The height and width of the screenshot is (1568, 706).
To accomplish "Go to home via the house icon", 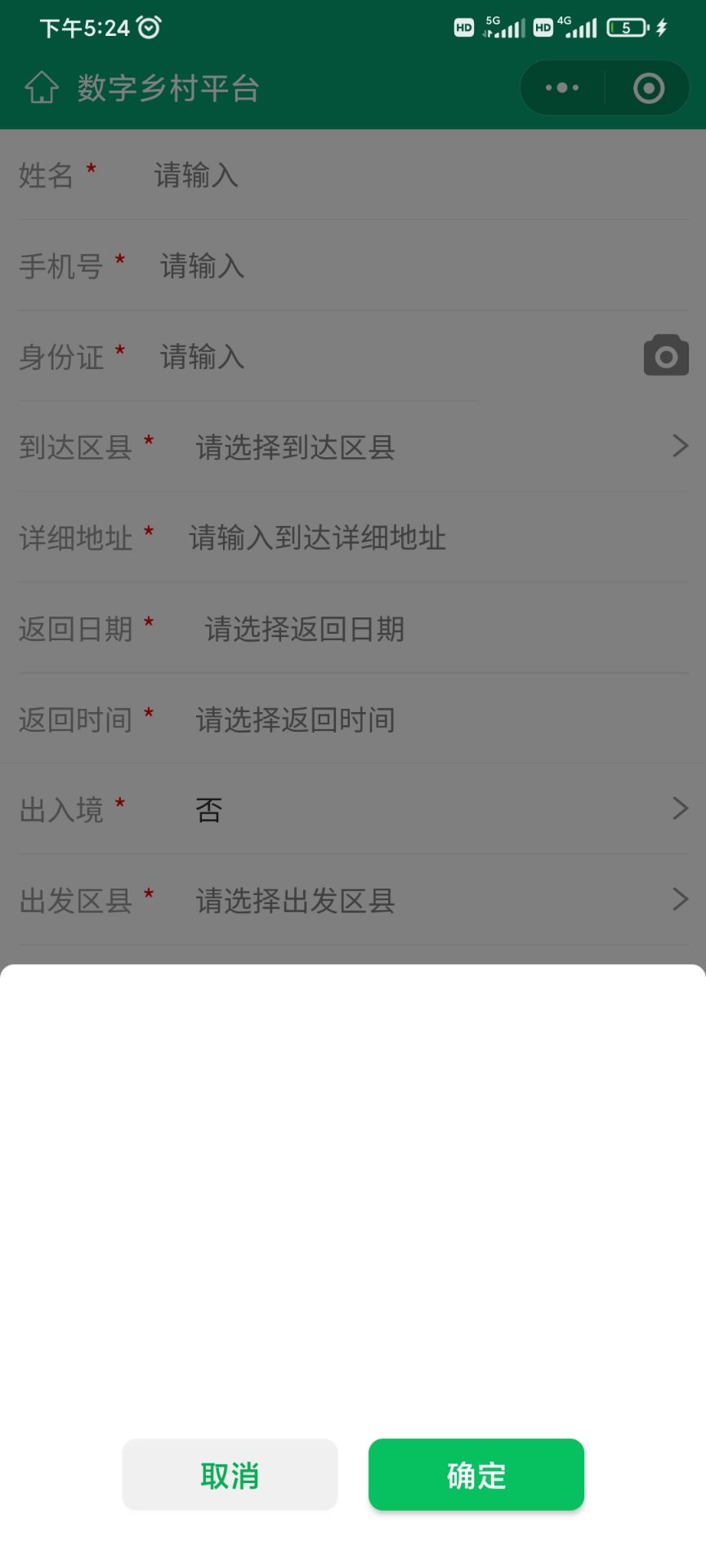I will pos(42,88).
